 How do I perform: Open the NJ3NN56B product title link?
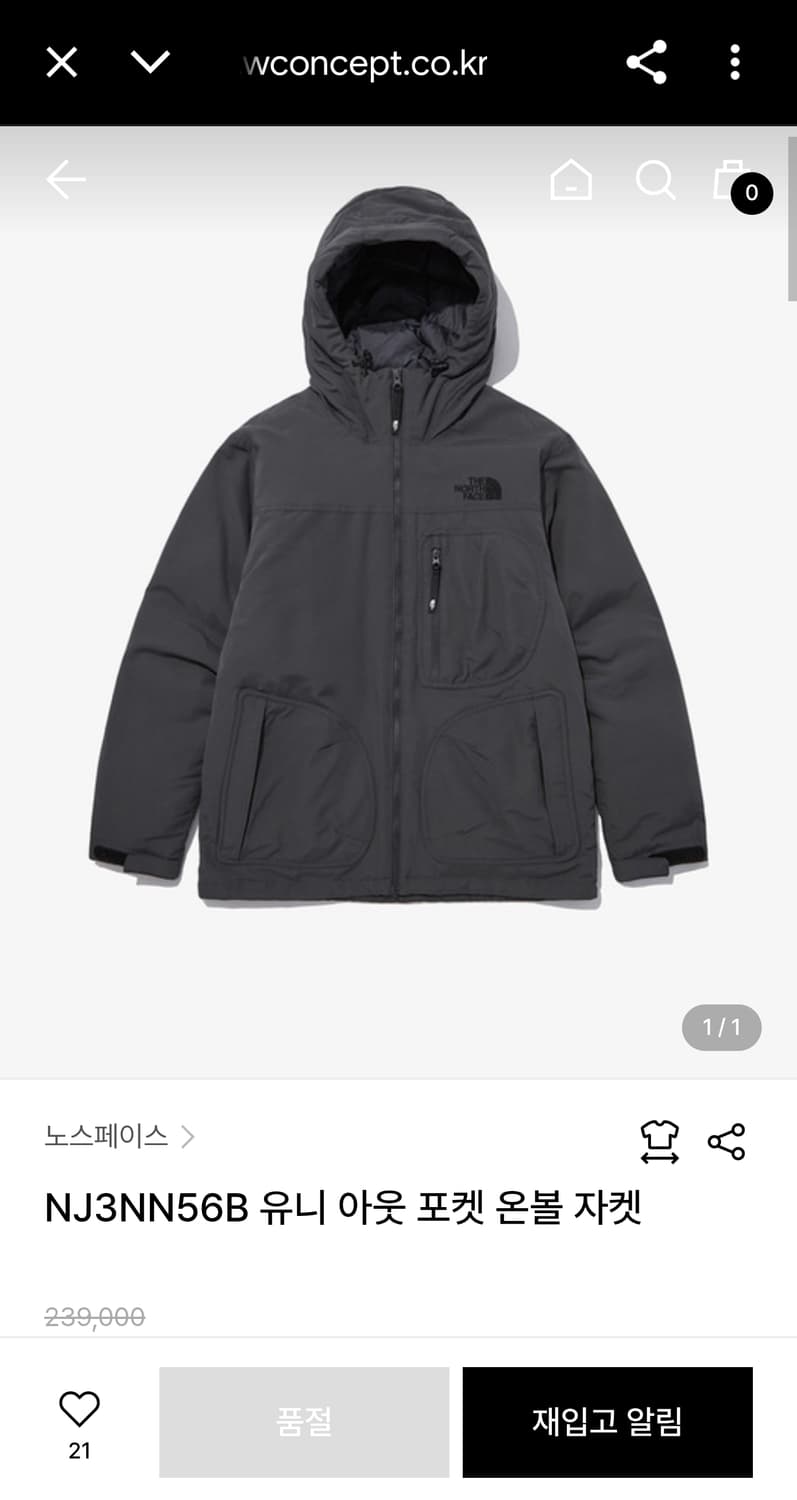coord(345,1207)
